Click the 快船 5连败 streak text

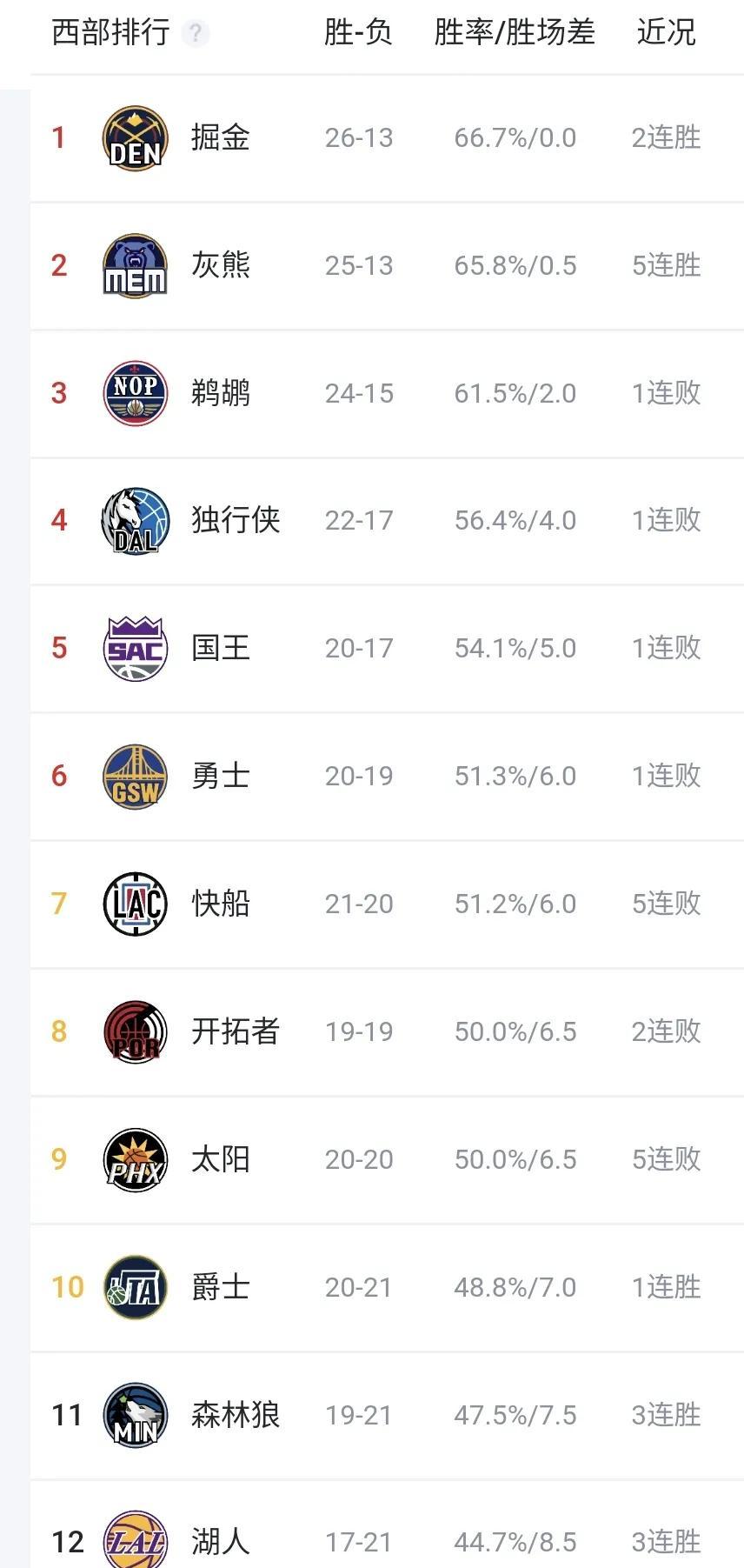pyautogui.click(x=666, y=904)
